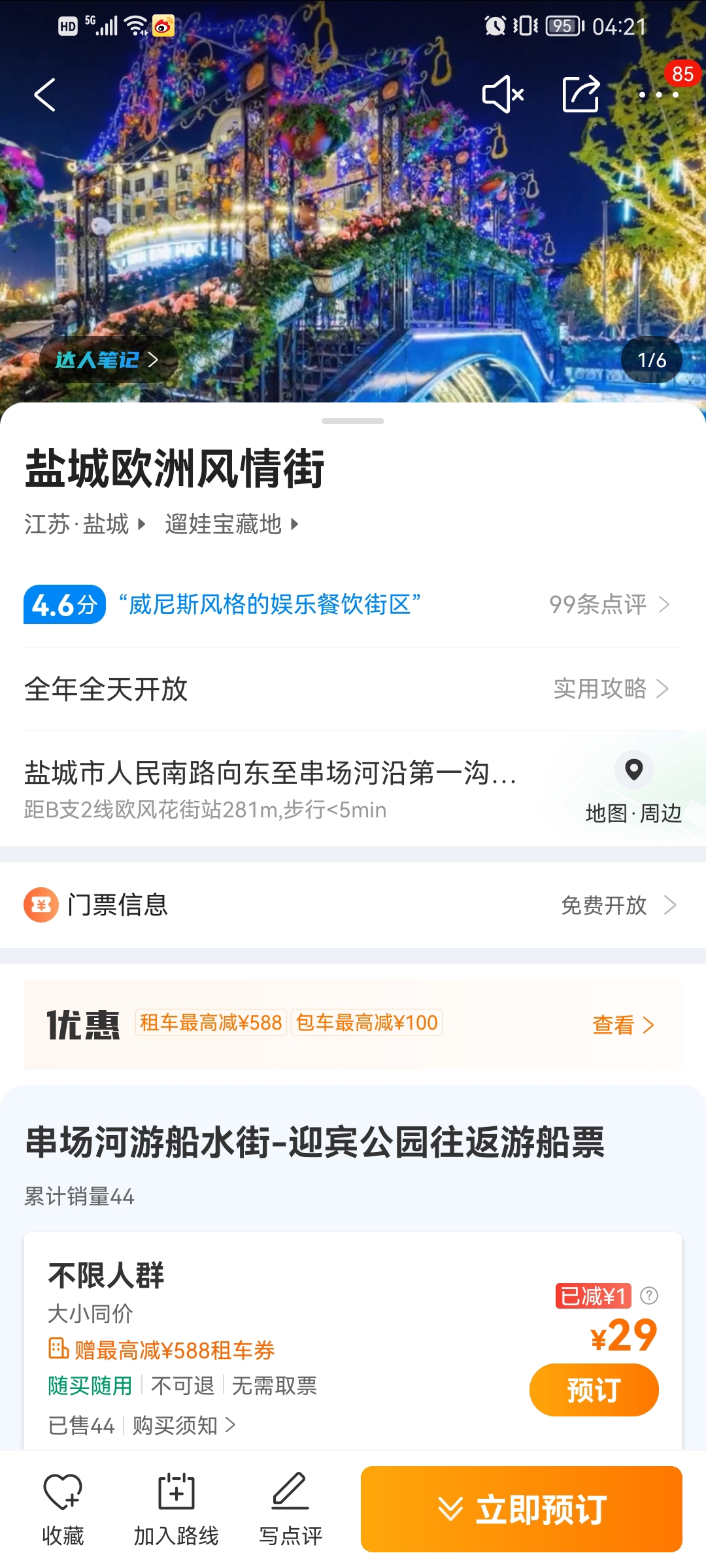Open the 赠最高减¥588租车券 coupon offer
The image size is (706, 1568).
click(162, 1350)
